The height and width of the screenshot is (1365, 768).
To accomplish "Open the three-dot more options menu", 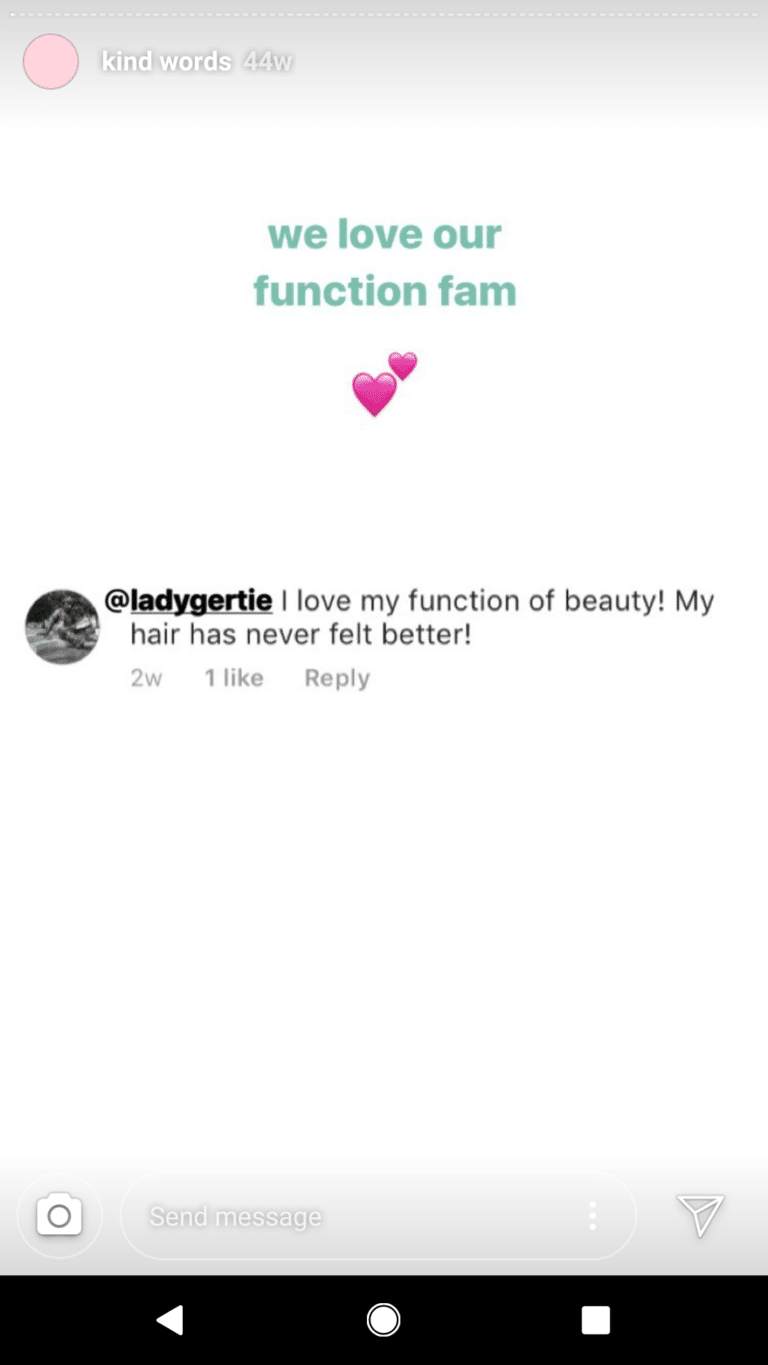I will coord(592,1216).
